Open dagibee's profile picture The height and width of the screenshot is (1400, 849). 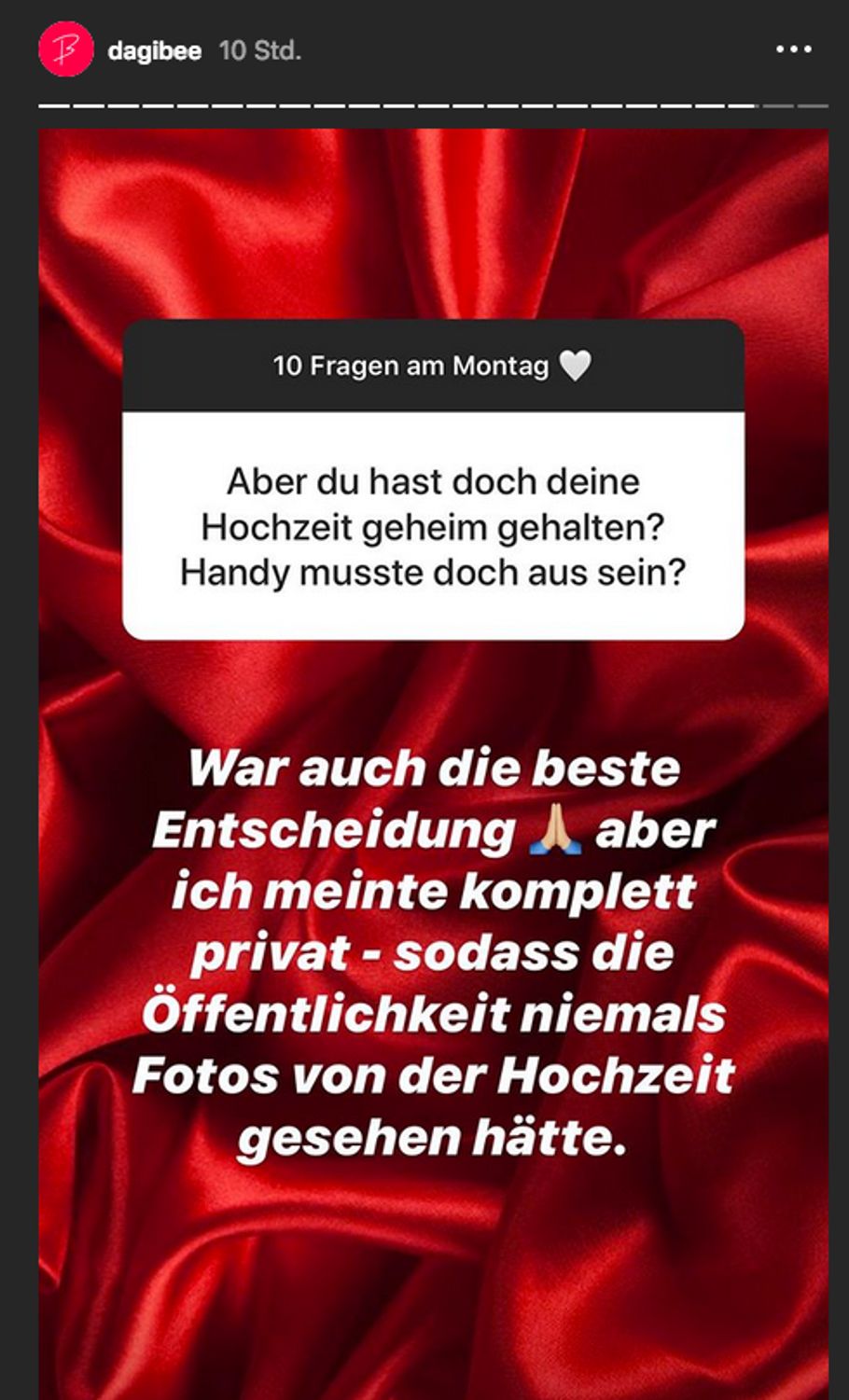66,49
